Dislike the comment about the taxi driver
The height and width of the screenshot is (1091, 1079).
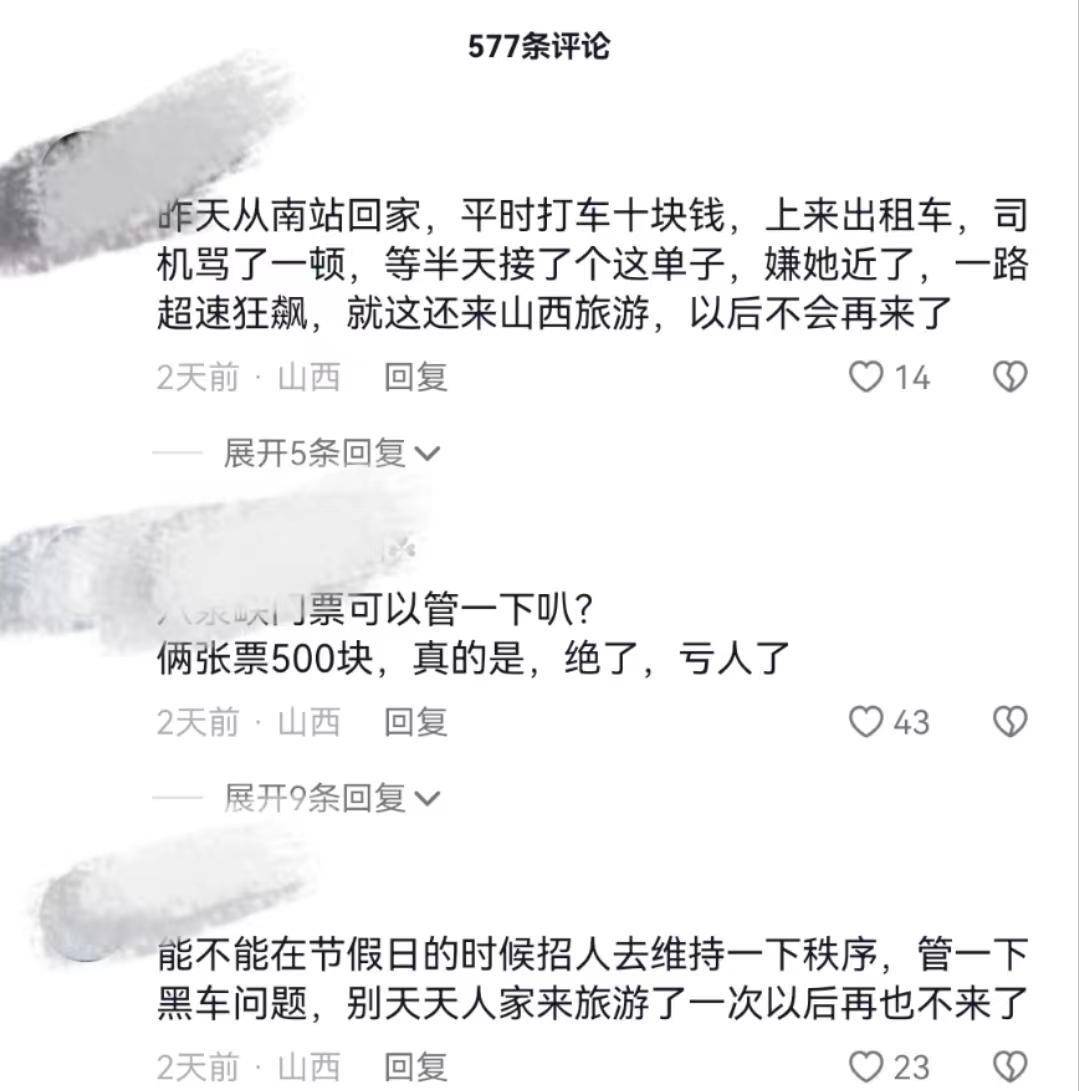tap(1010, 377)
